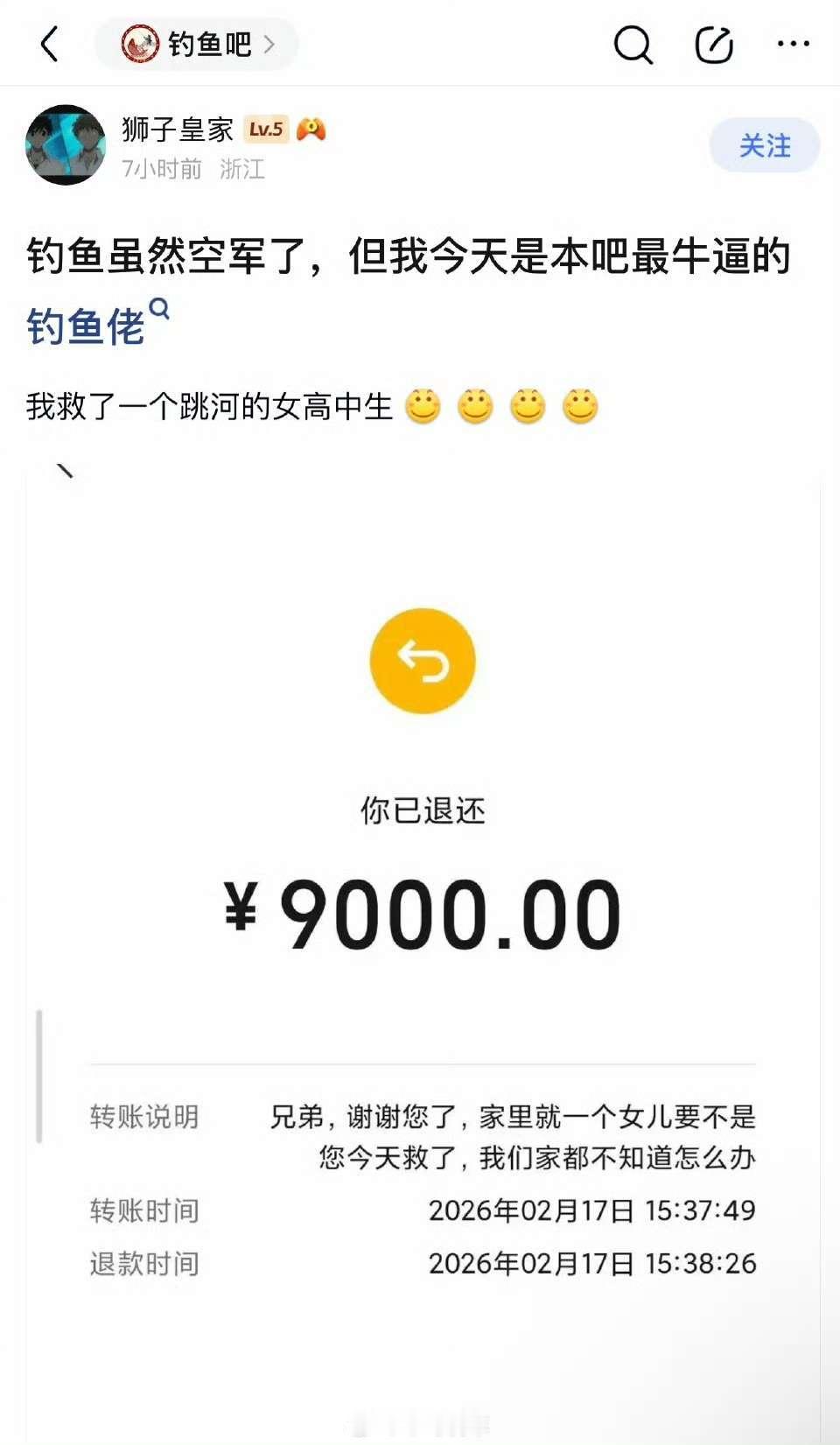Tap the magnifier icon after 钓鱼佬
The width and height of the screenshot is (840, 1445).
point(159,307)
